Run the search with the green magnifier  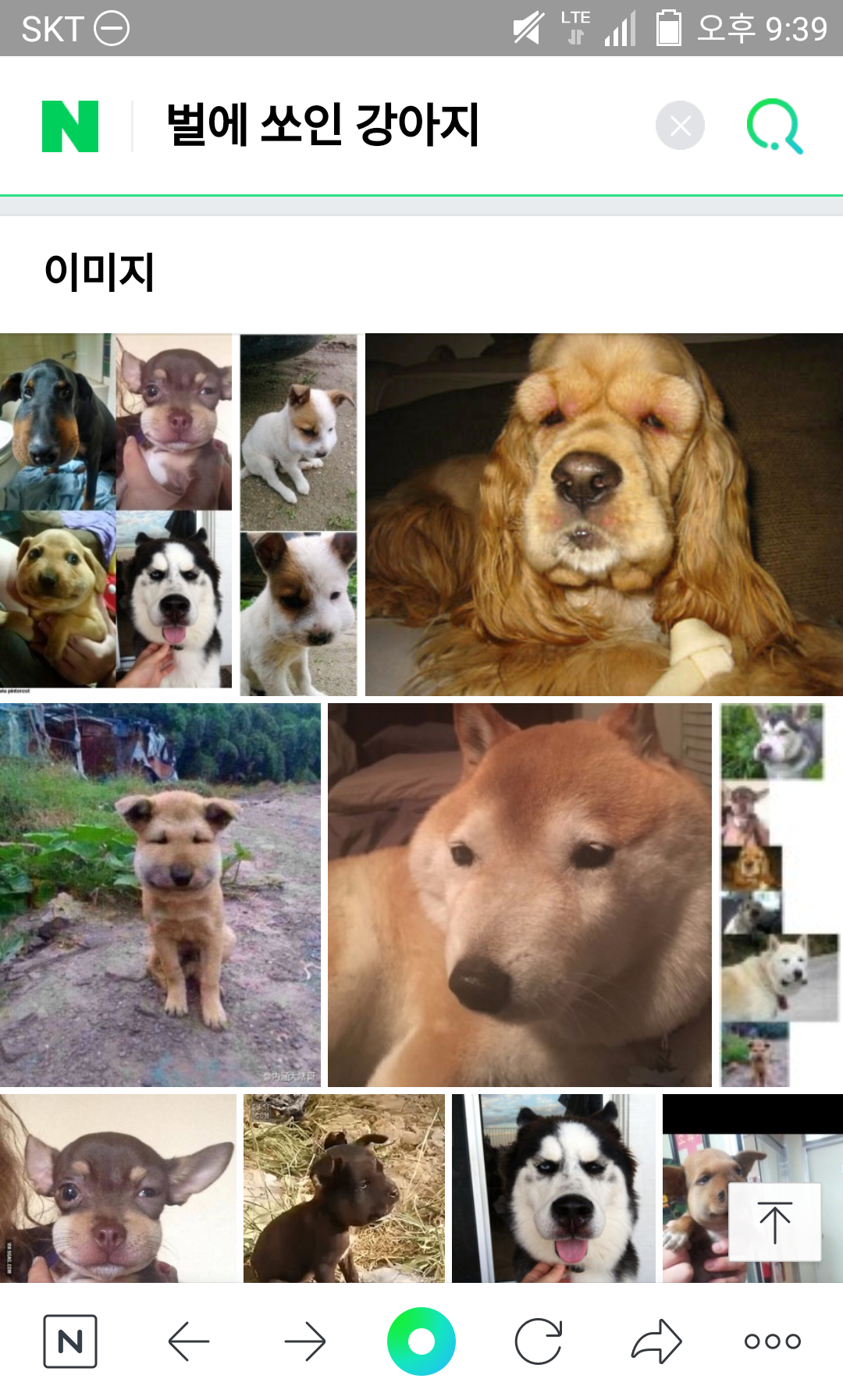click(x=774, y=126)
